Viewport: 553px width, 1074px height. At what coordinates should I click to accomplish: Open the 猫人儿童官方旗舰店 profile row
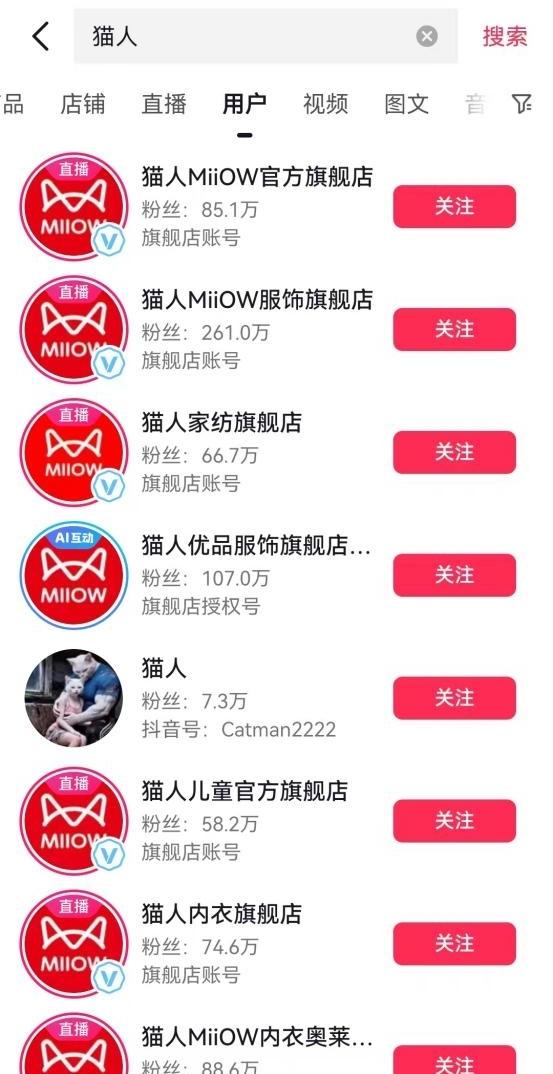click(x=276, y=821)
